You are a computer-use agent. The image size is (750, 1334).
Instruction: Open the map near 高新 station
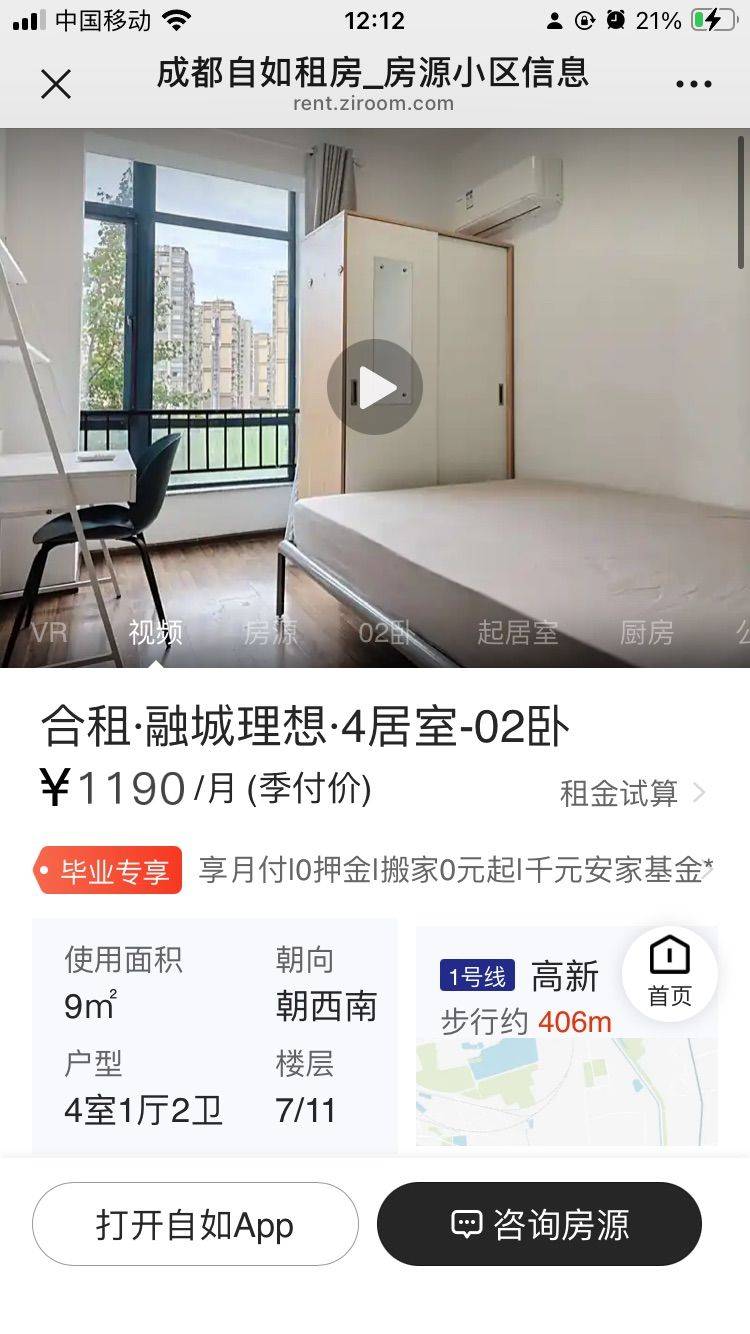566,1090
